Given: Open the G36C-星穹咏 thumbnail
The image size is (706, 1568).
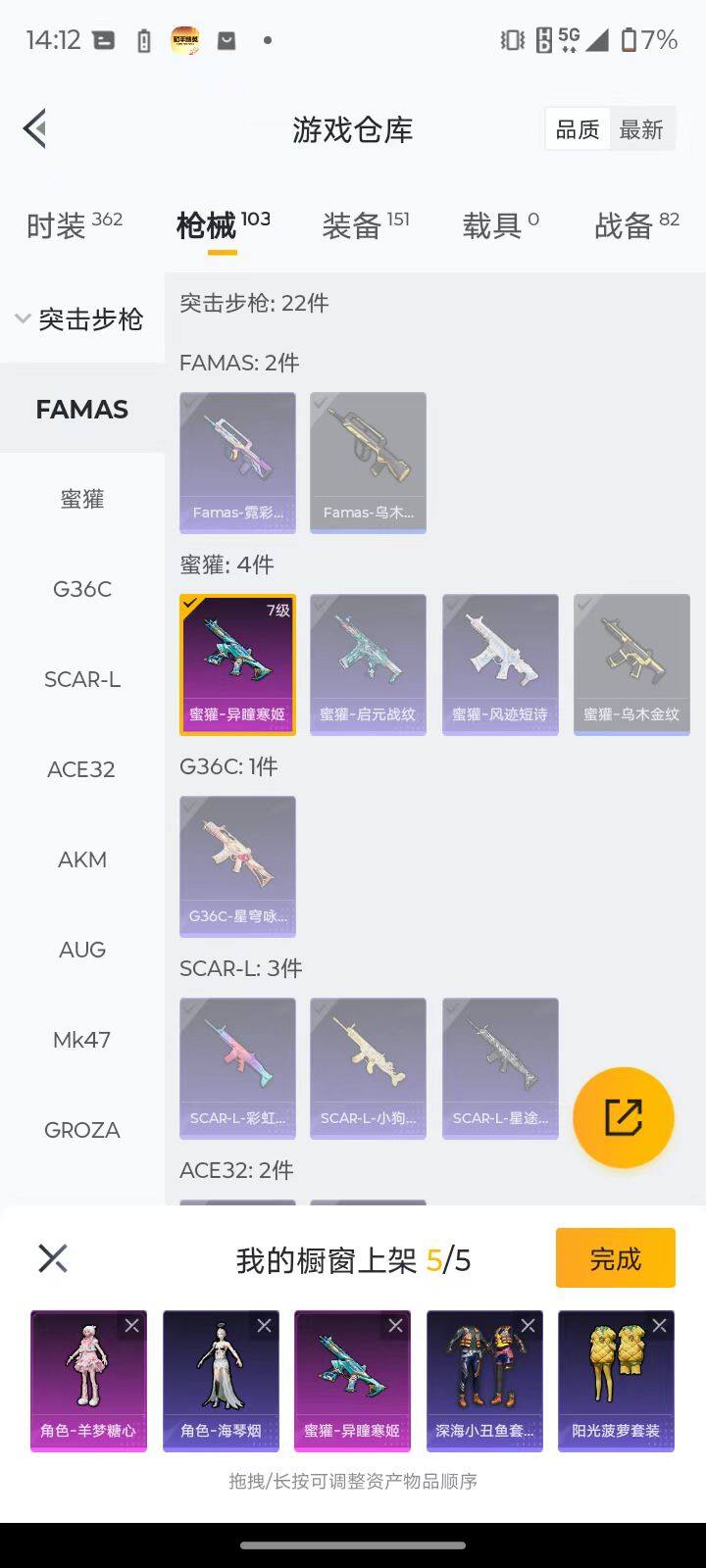Looking at the screenshot, I should coord(237,865).
